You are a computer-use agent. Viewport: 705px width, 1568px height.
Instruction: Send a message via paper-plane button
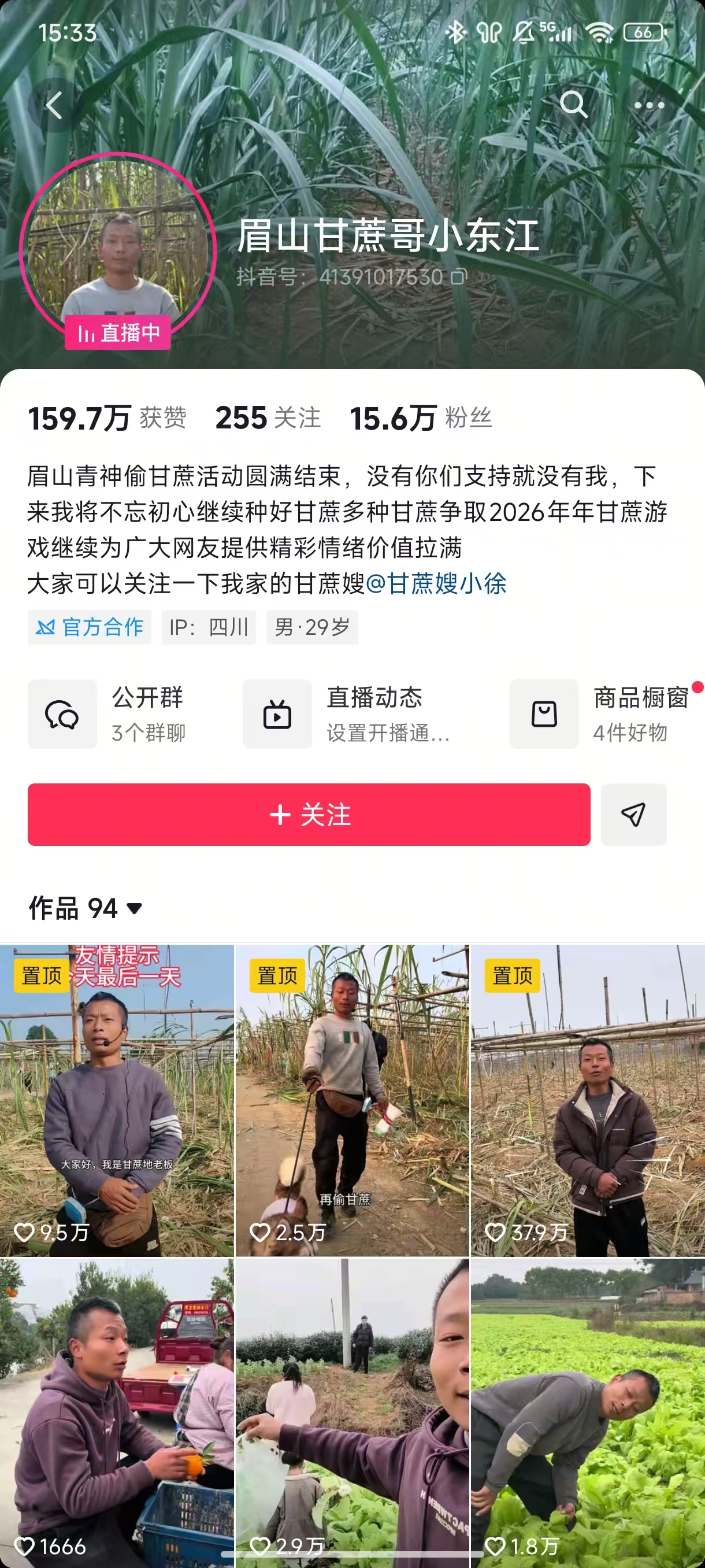coord(633,815)
